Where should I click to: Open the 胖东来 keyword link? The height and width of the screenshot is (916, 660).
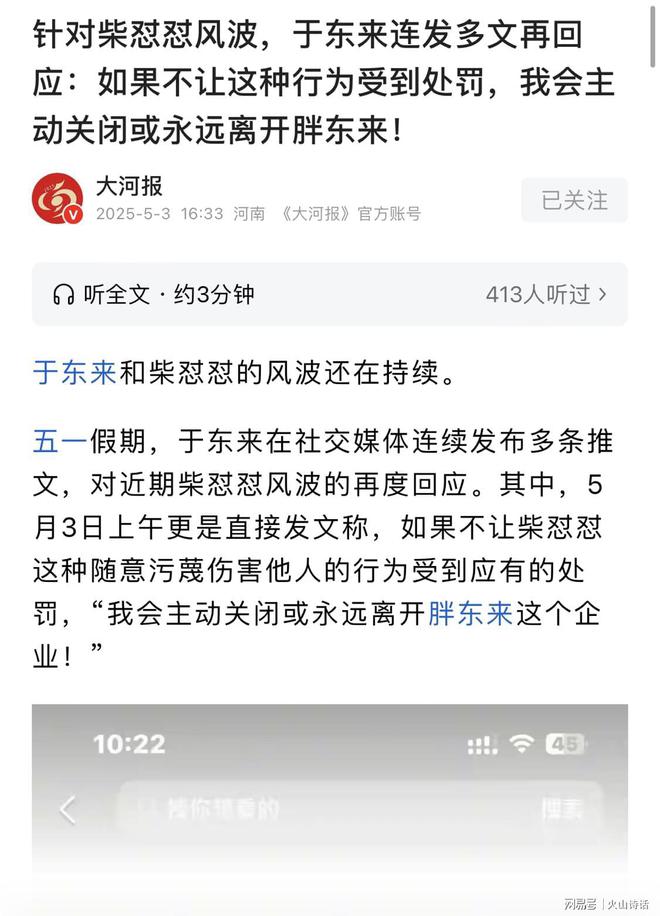[x=470, y=613]
